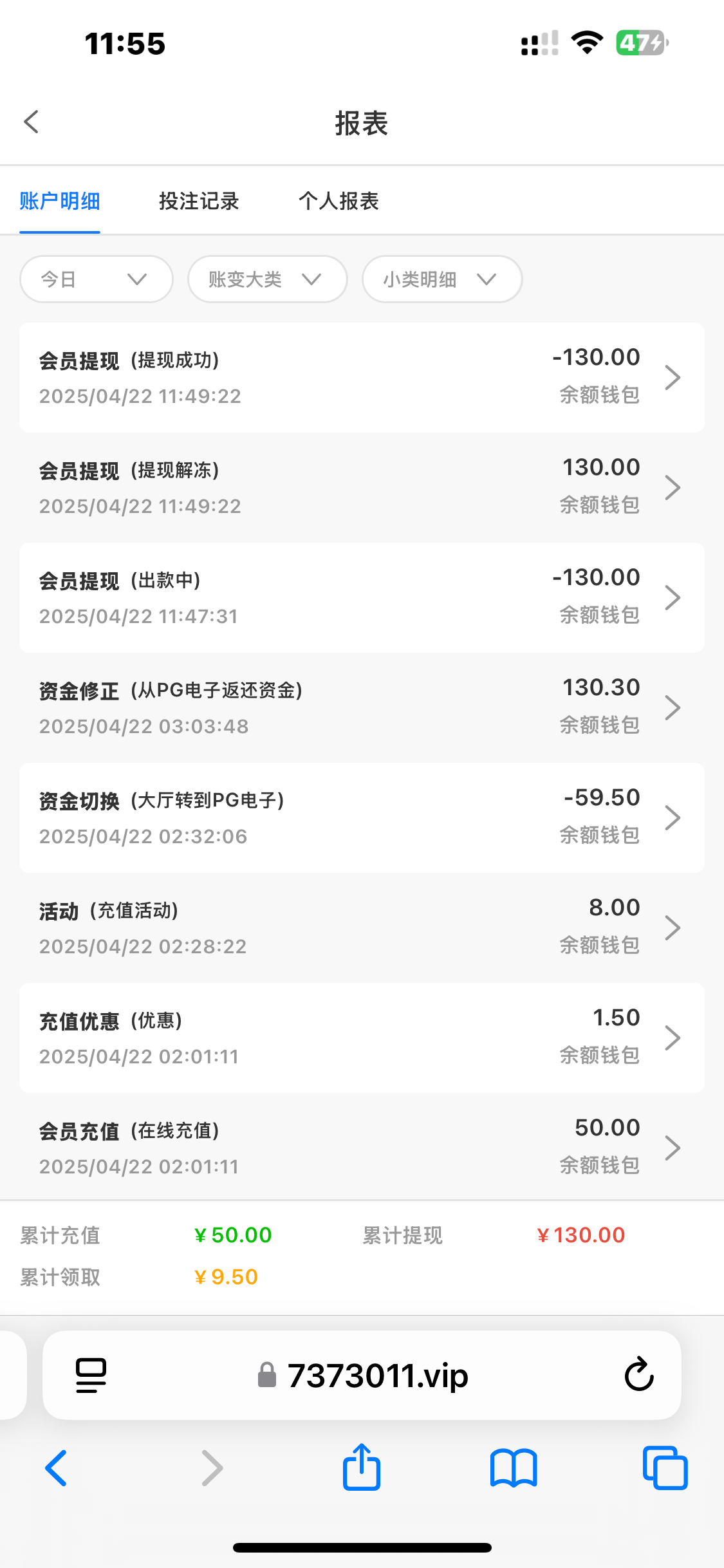This screenshot has height=1568, width=724.
Task: Go back from the 报表 page
Action: 32,122
